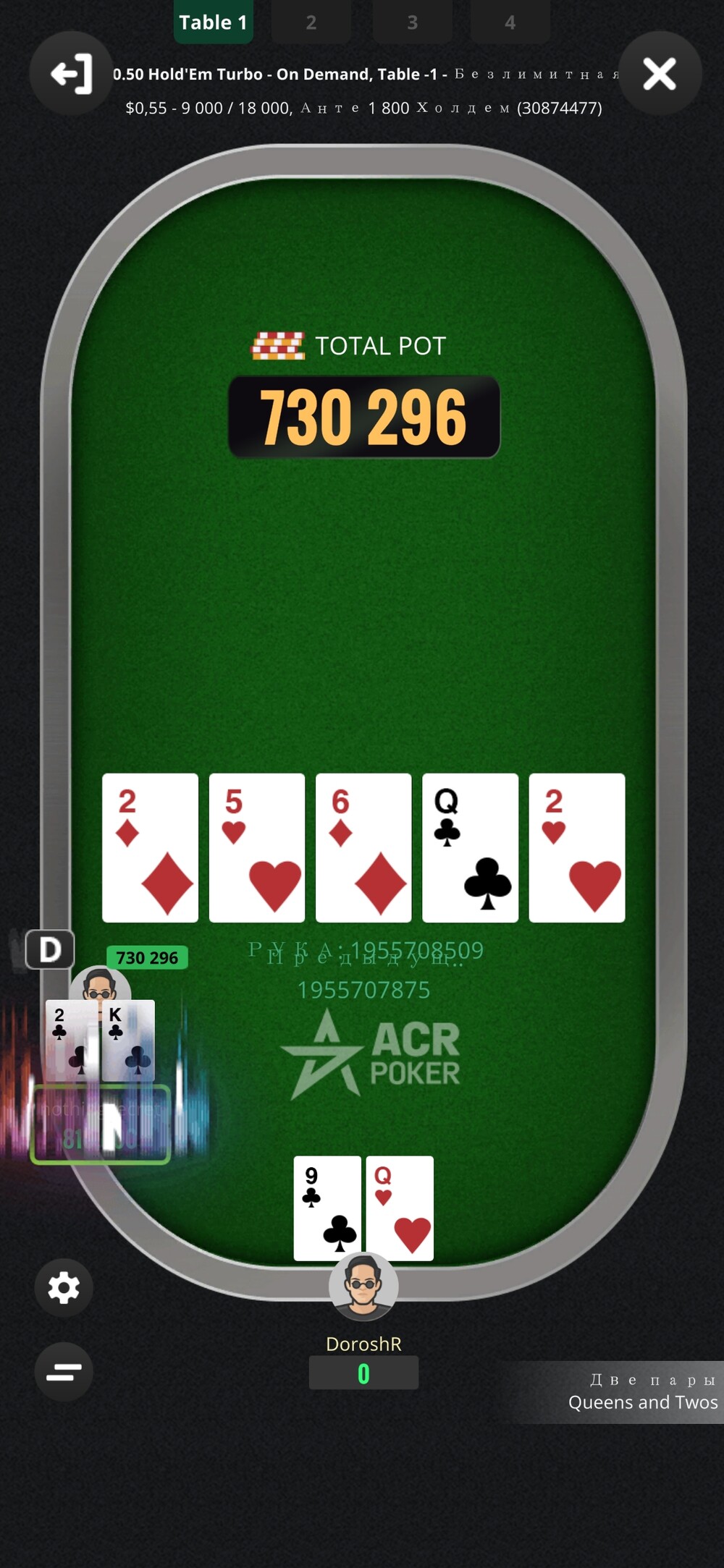Switch to the Table 1 tab

coord(213,22)
